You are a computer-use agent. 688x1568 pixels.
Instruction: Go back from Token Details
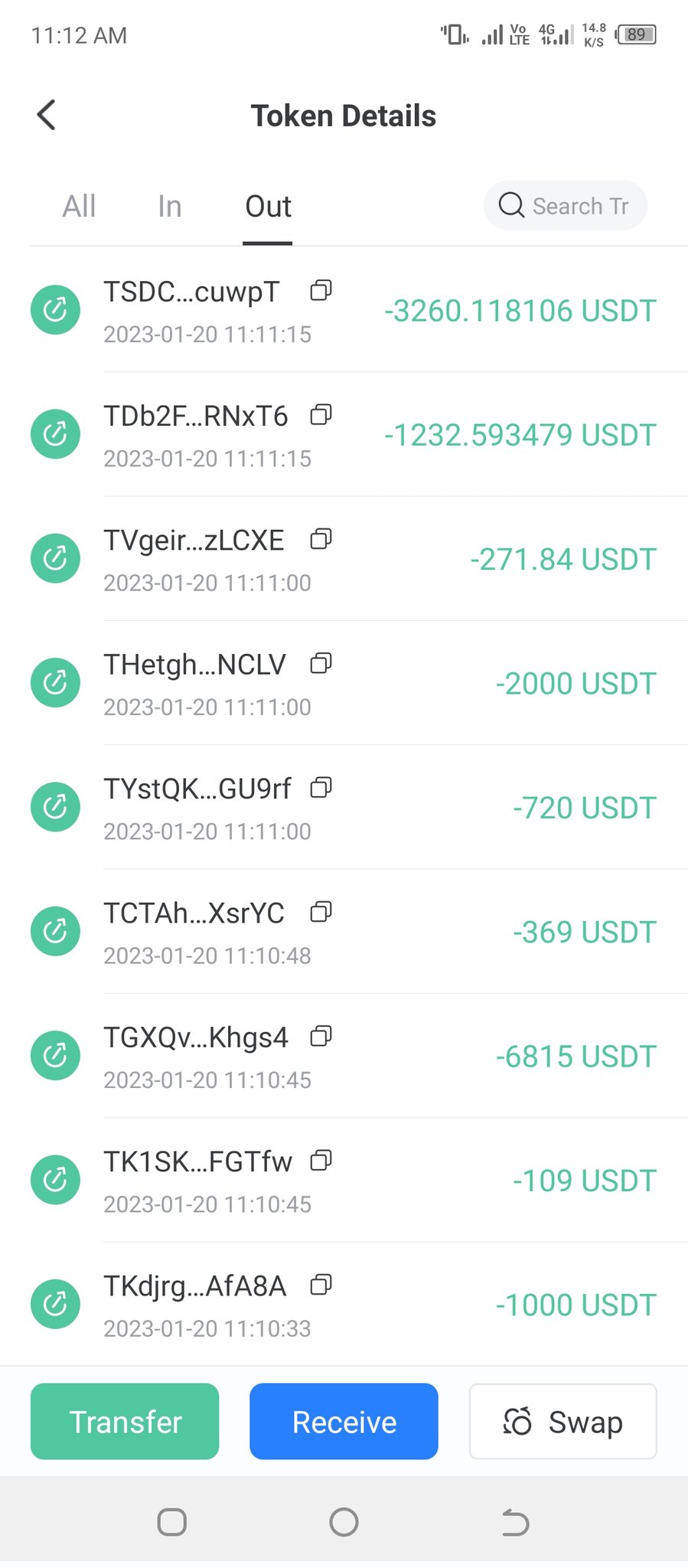(x=47, y=116)
